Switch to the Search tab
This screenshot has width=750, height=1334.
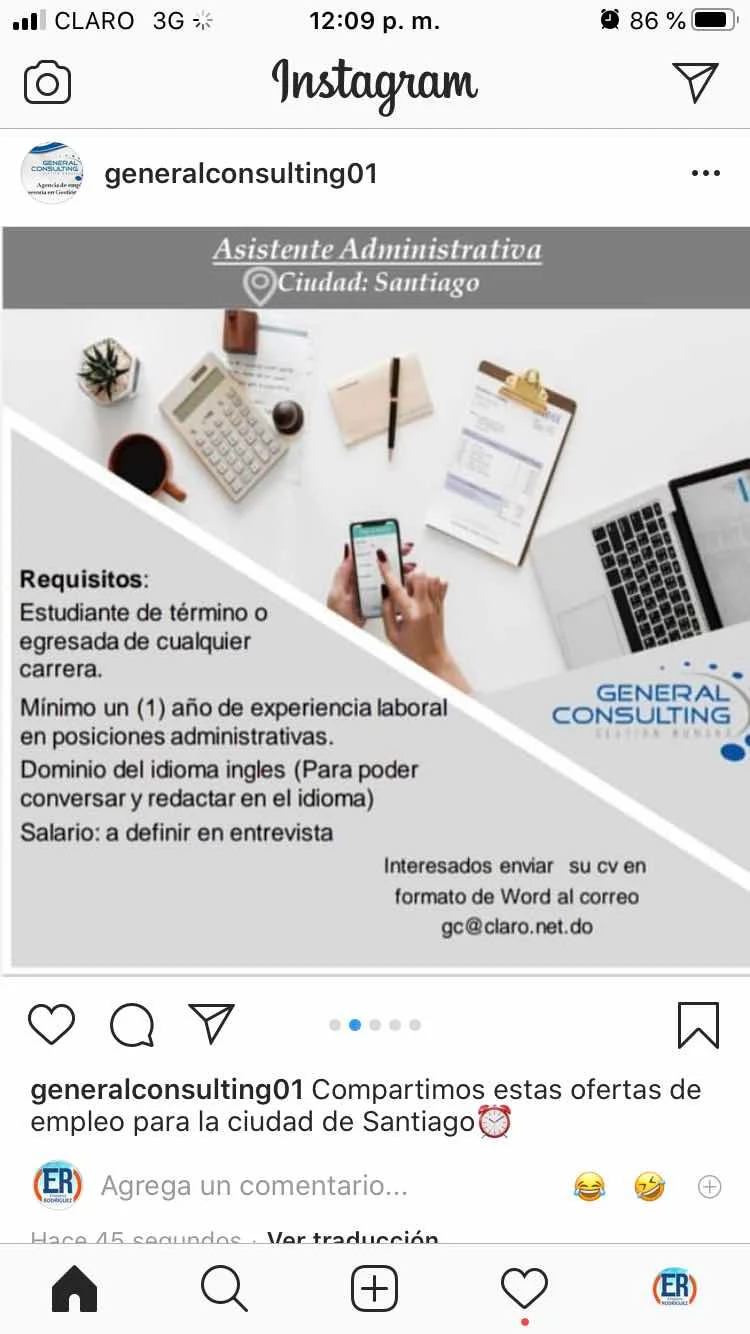point(224,1289)
